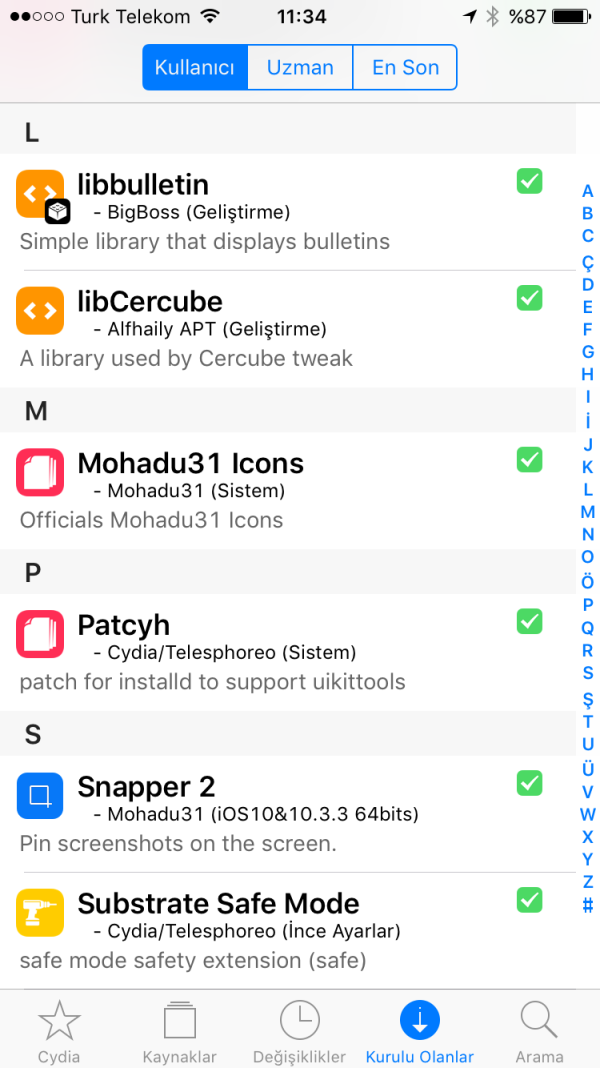Viewport: 600px width, 1068px height.
Task: Jump to letter A in index
Action: [x=588, y=191]
